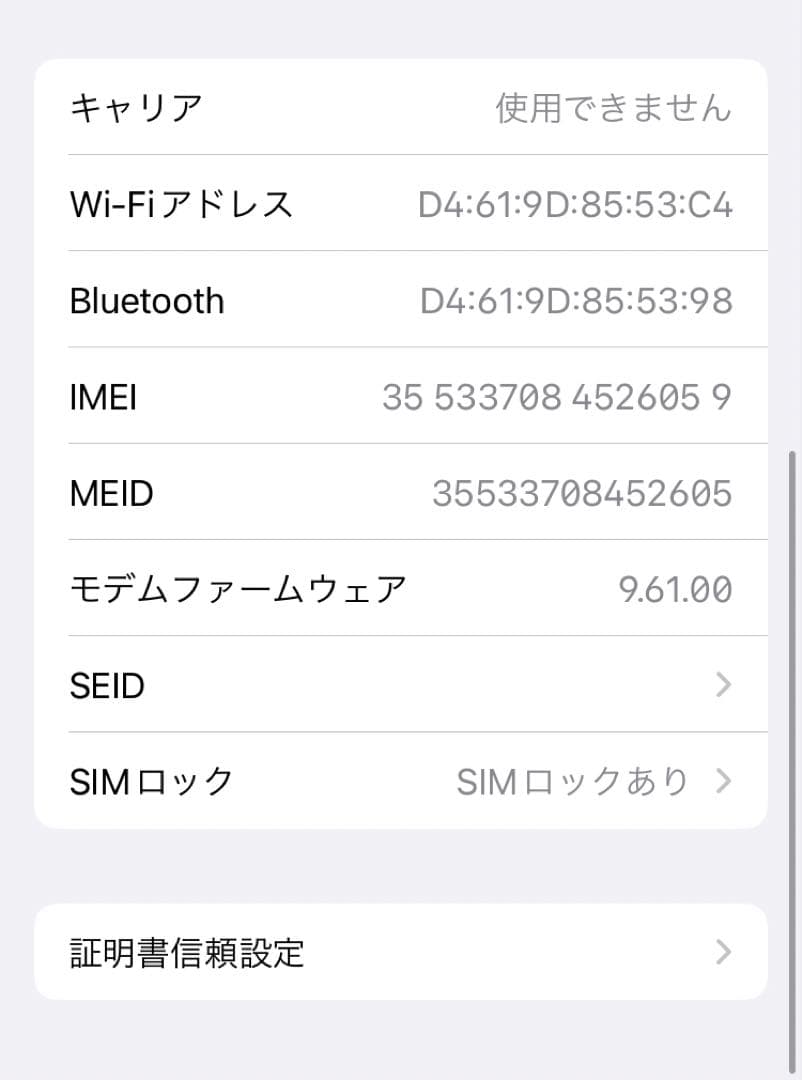Tap the IMEI number to copy it
The height and width of the screenshot is (1080, 802).
pos(557,396)
